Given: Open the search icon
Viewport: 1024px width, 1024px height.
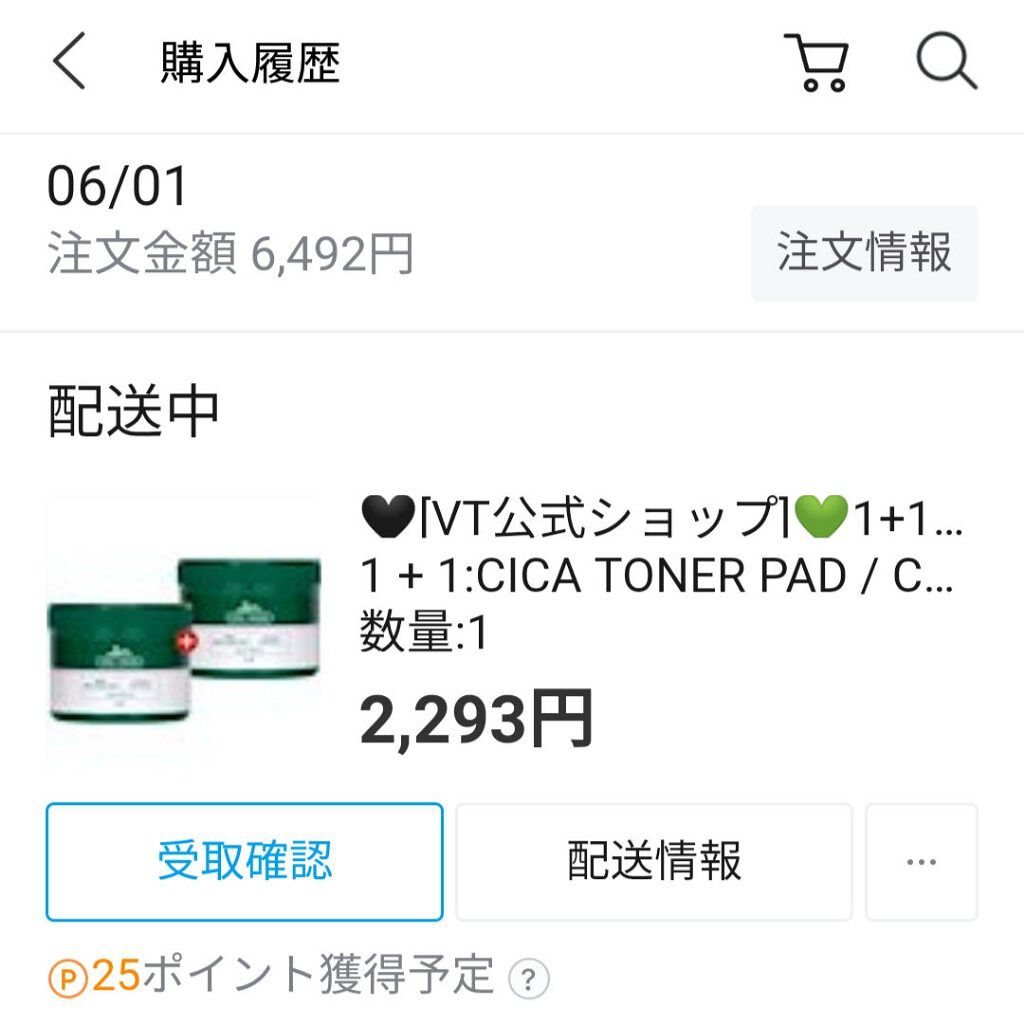Looking at the screenshot, I should (946, 63).
